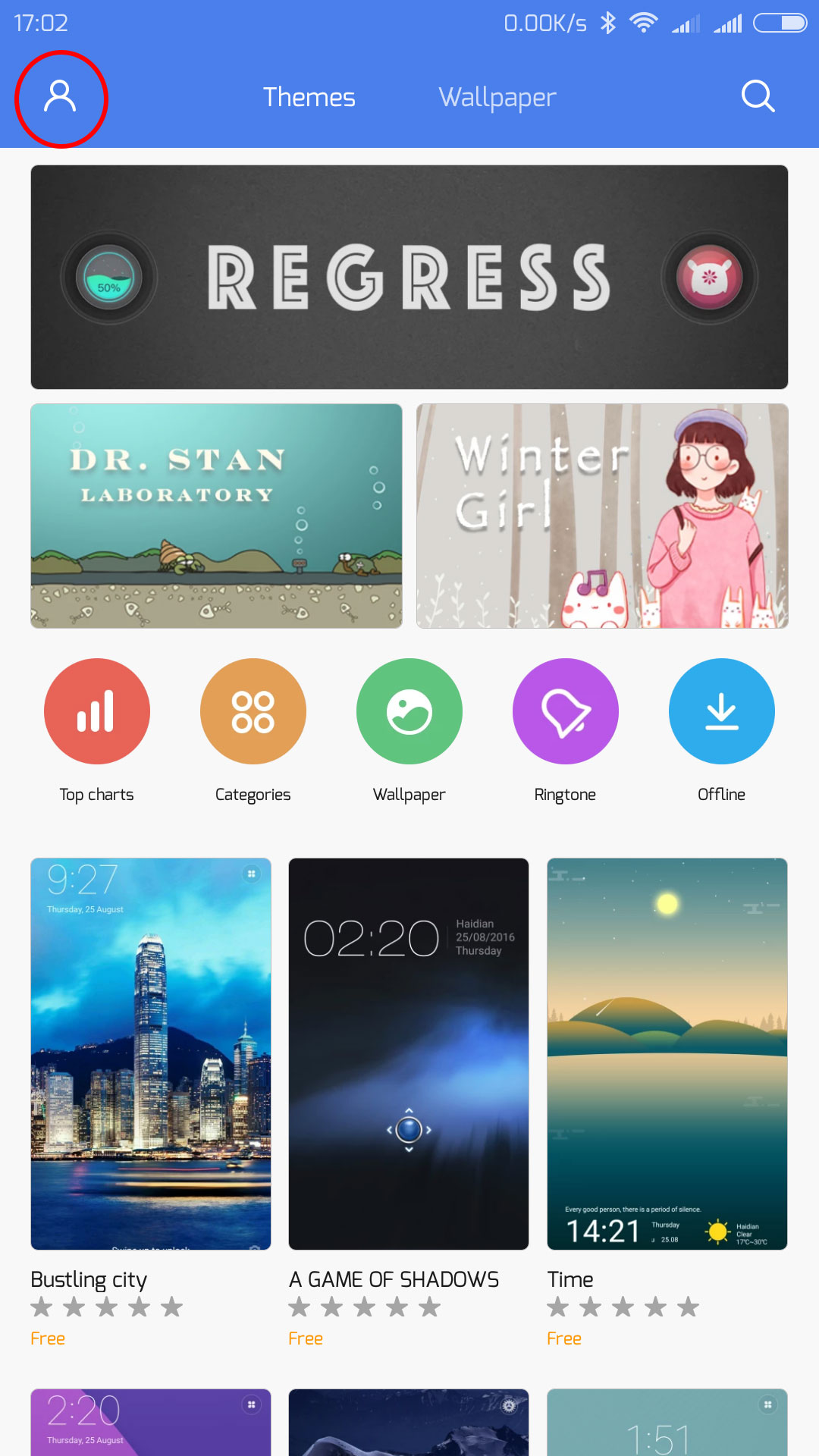
Task: Switch to the Wallpaper top tab
Action: [x=497, y=98]
